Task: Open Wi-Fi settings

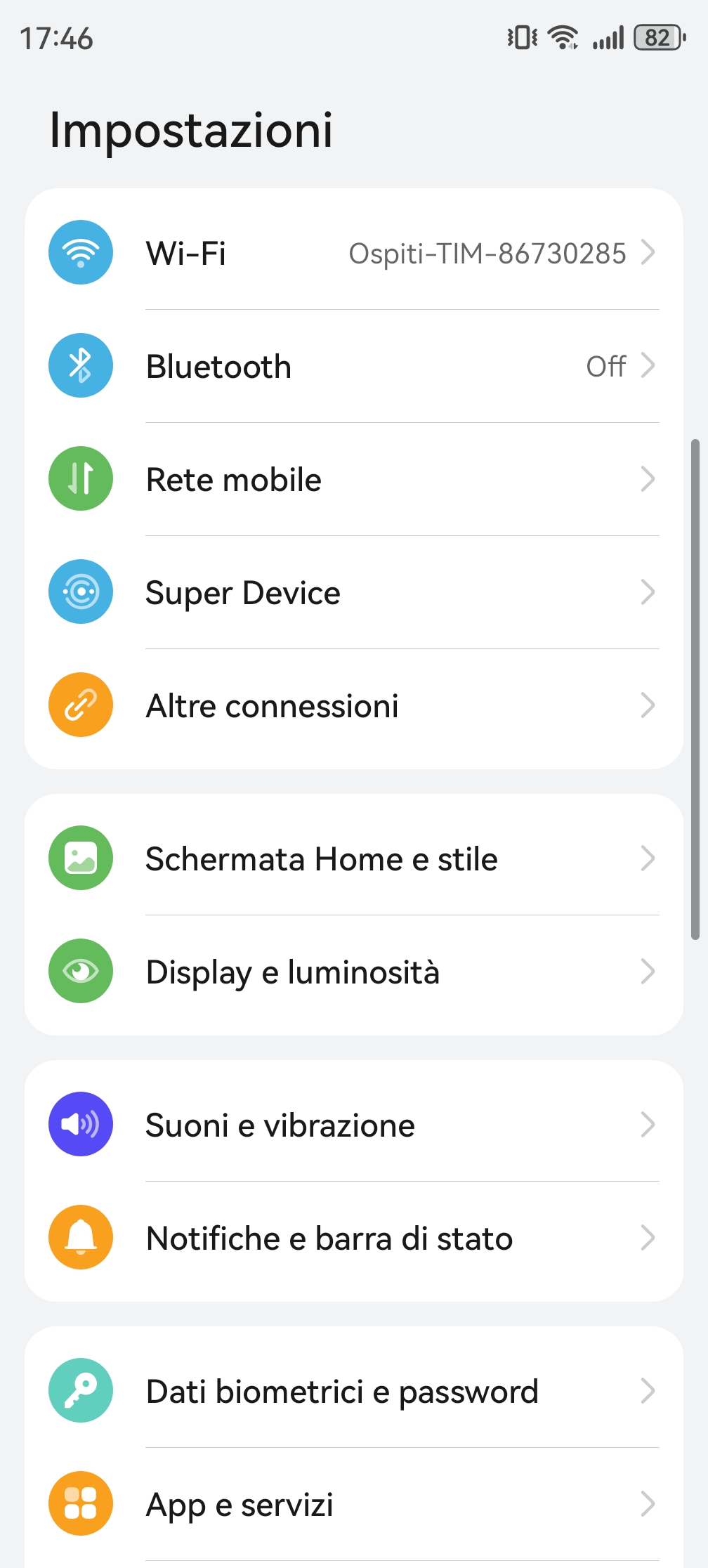Action: click(354, 253)
